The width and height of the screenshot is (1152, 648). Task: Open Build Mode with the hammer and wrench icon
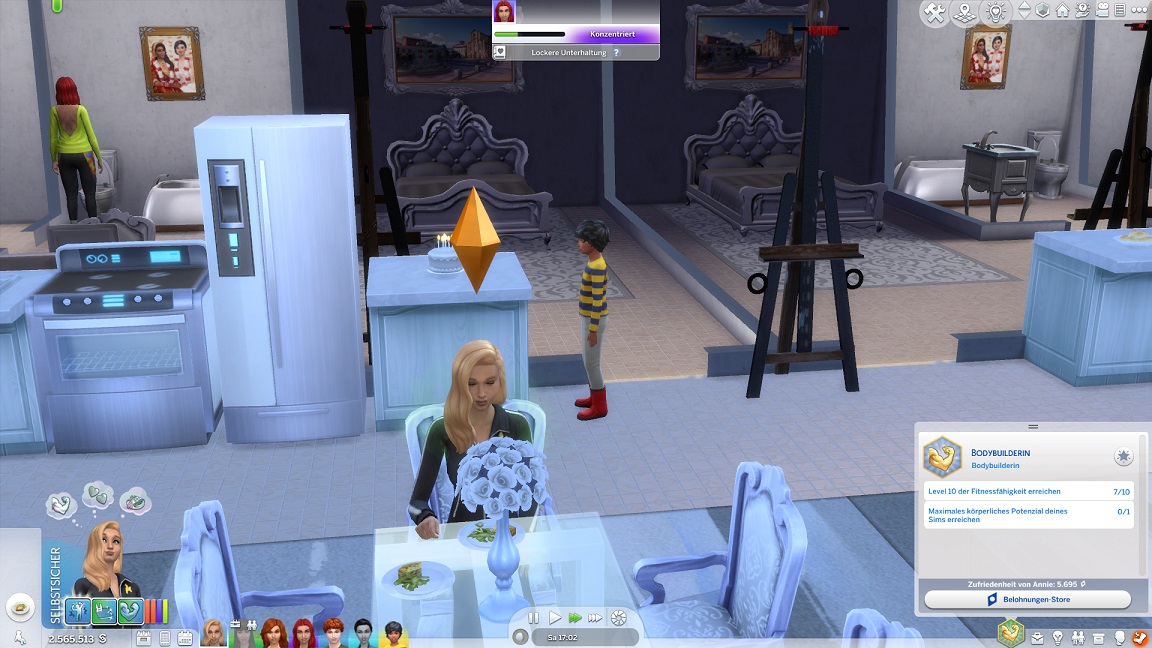pos(934,12)
